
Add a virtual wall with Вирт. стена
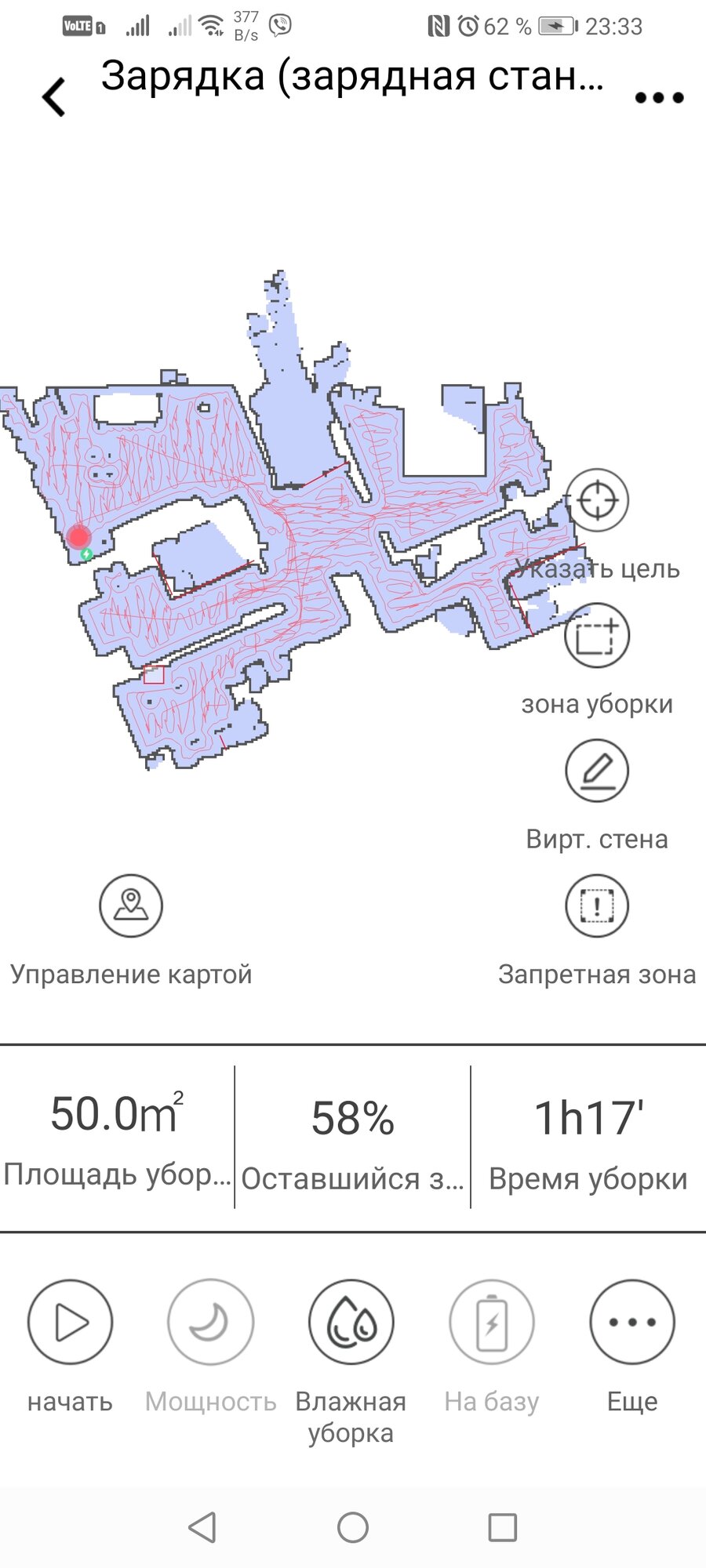pyautogui.click(x=597, y=770)
